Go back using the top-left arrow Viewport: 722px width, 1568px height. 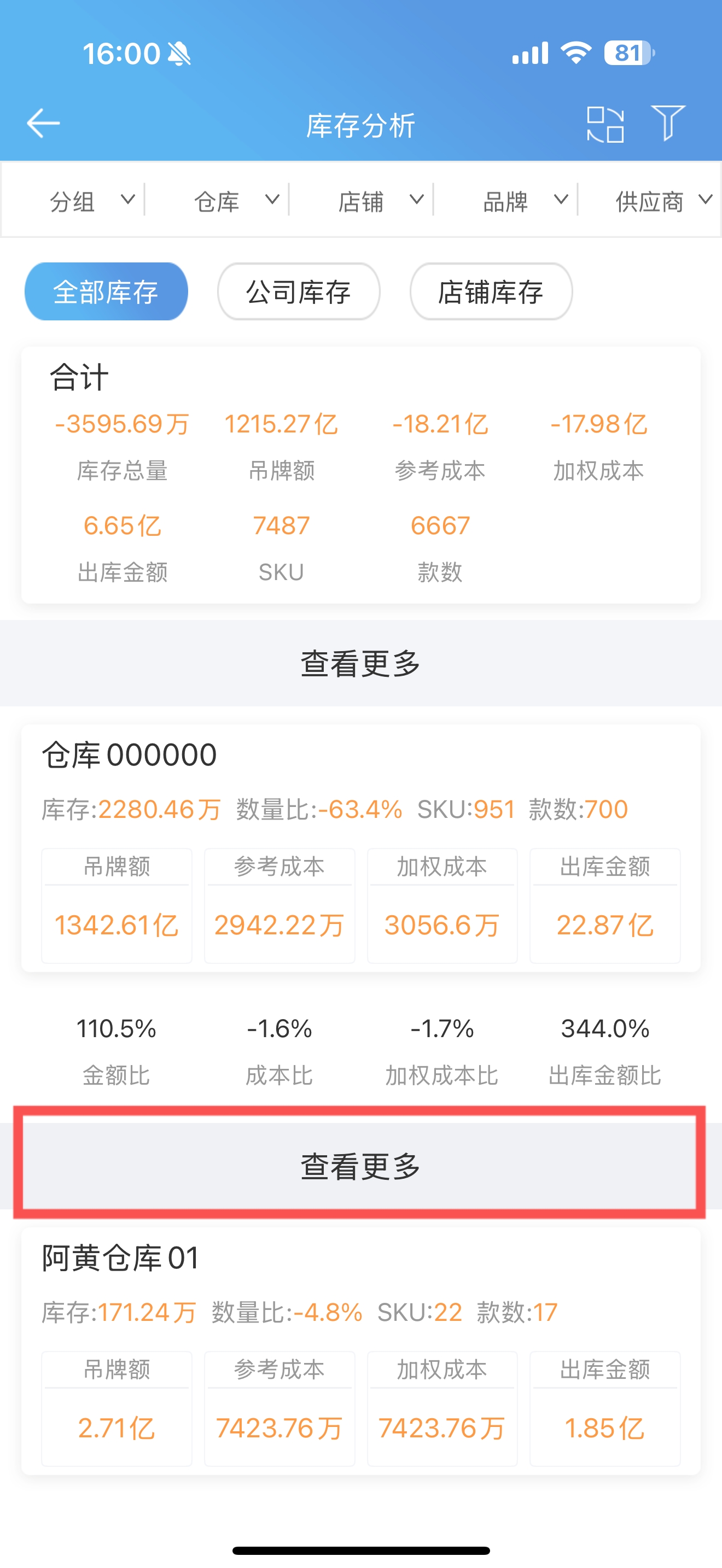pos(43,124)
